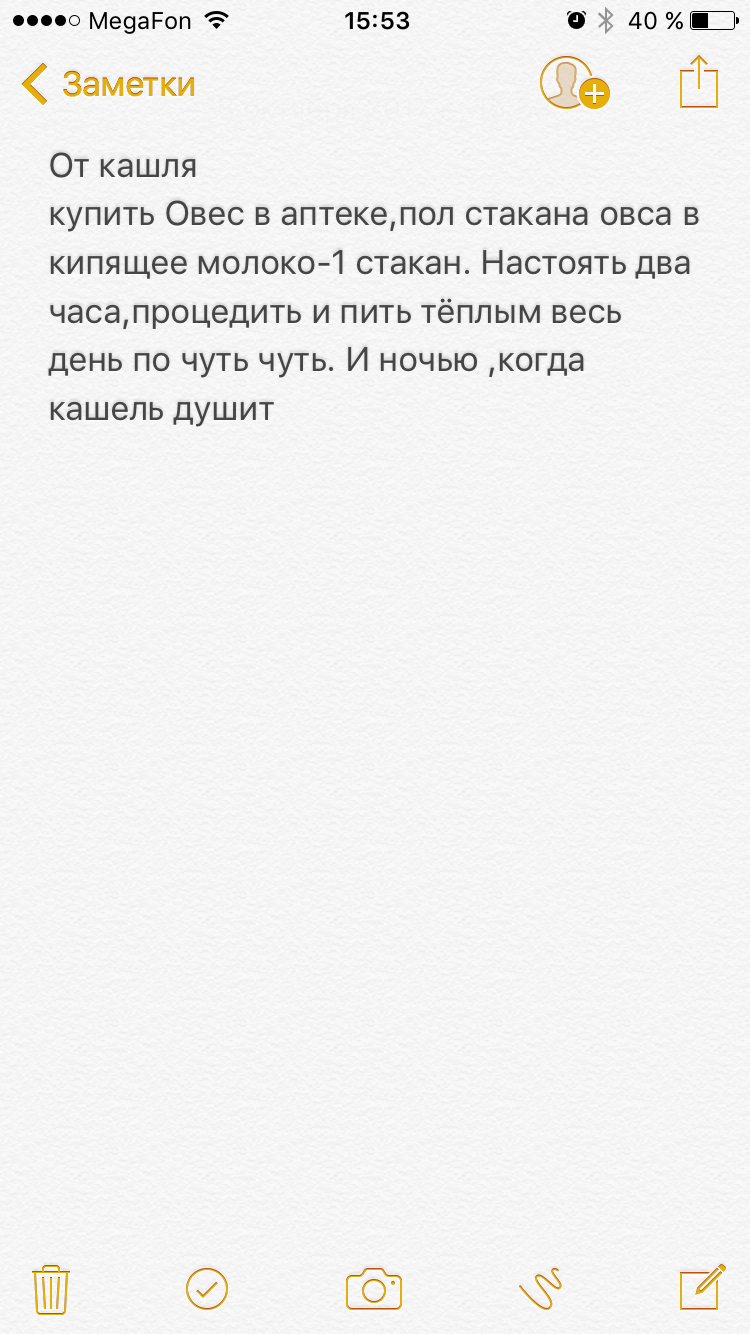This screenshot has height=1334, width=750.
Task: Add people to this note
Action: point(573,83)
